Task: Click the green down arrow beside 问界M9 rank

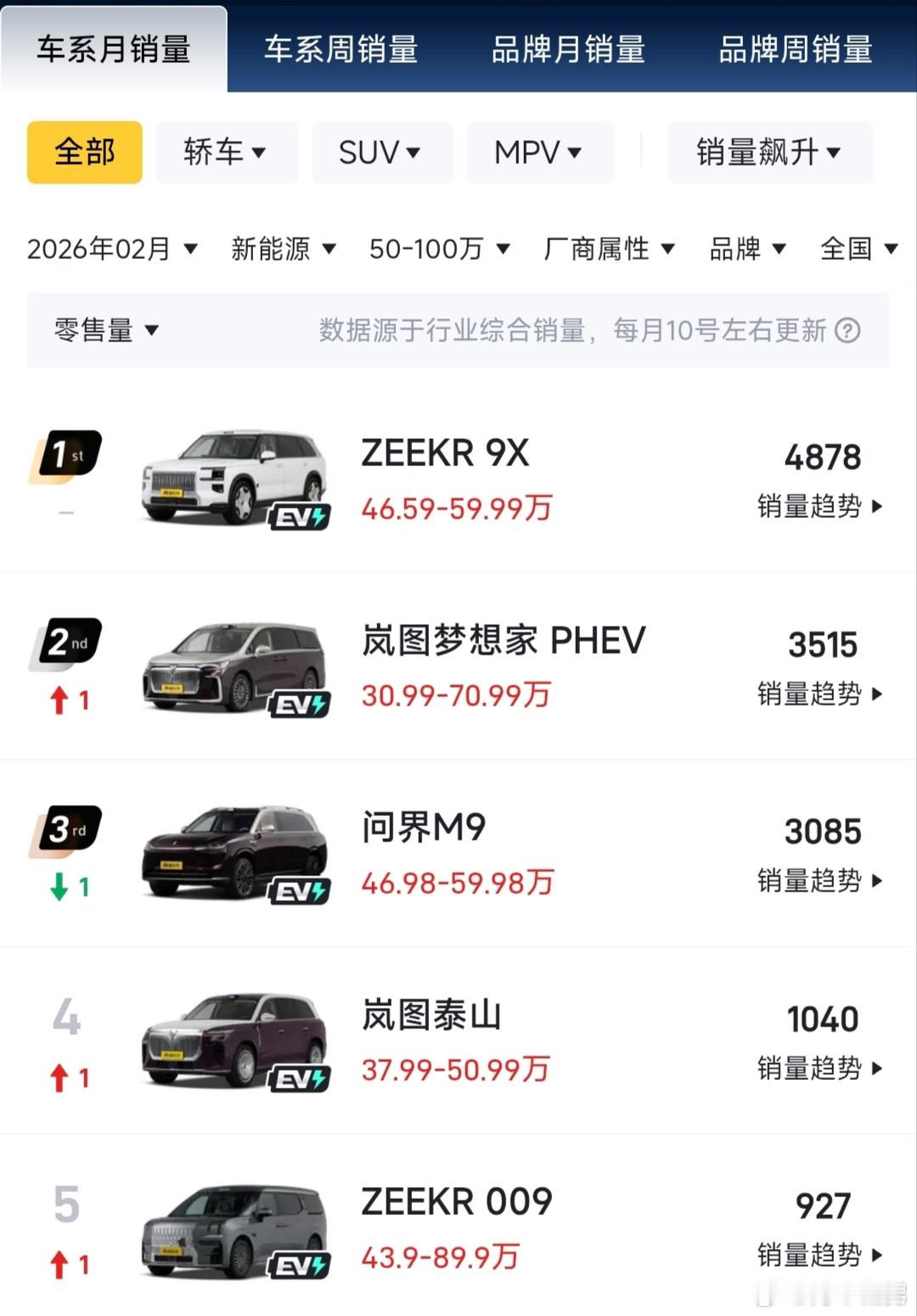Action: pos(59,888)
